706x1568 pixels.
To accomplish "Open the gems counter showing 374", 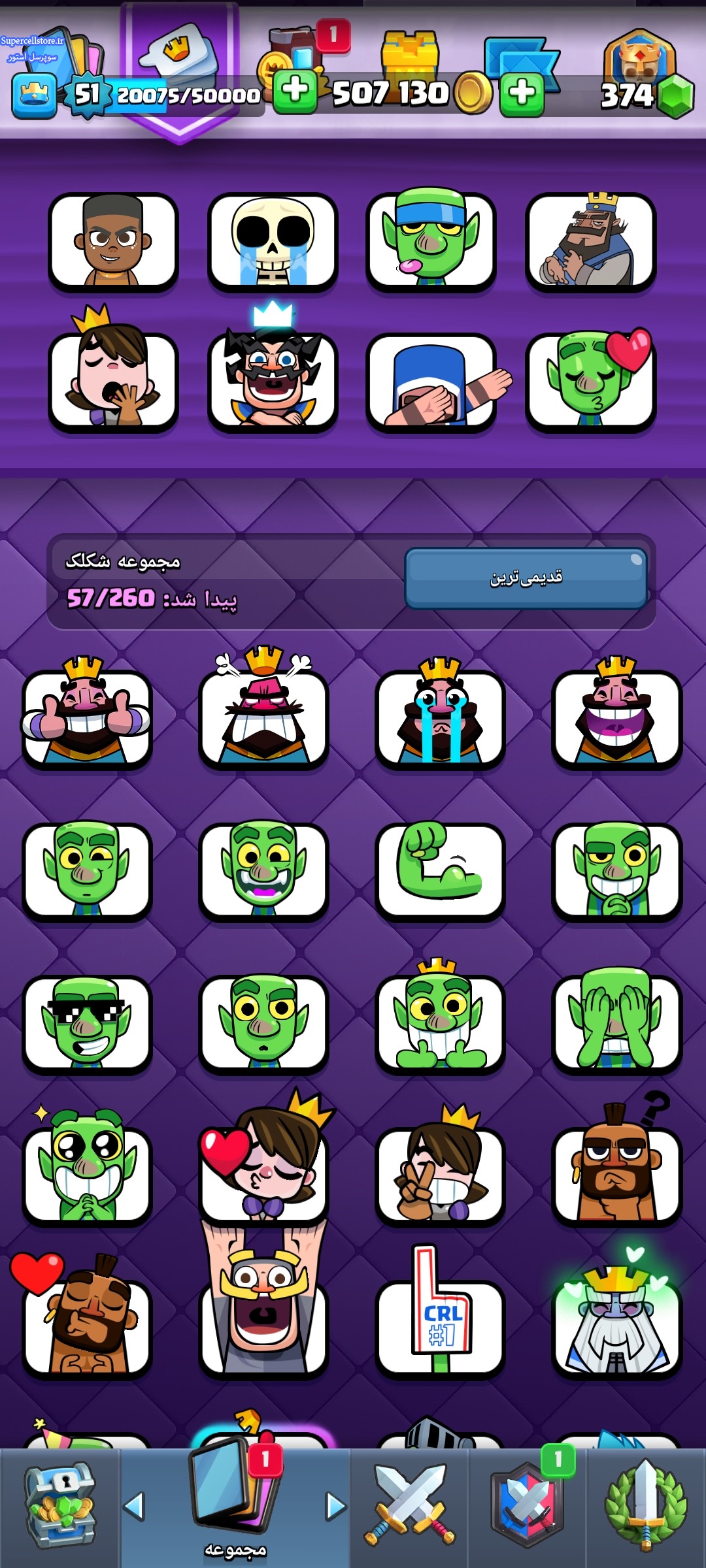I will tap(644, 94).
